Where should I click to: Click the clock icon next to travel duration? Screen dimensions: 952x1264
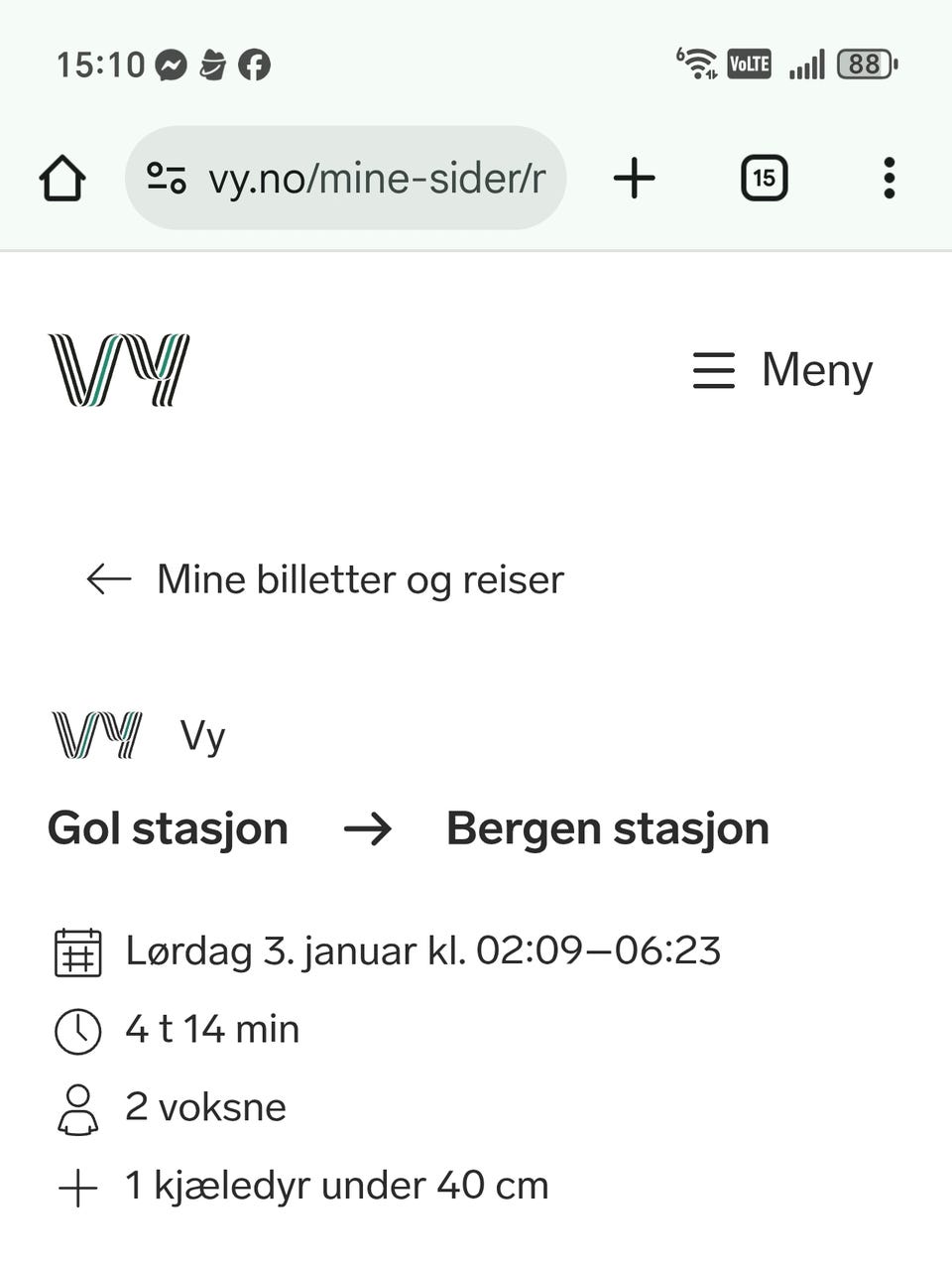coord(77,1030)
